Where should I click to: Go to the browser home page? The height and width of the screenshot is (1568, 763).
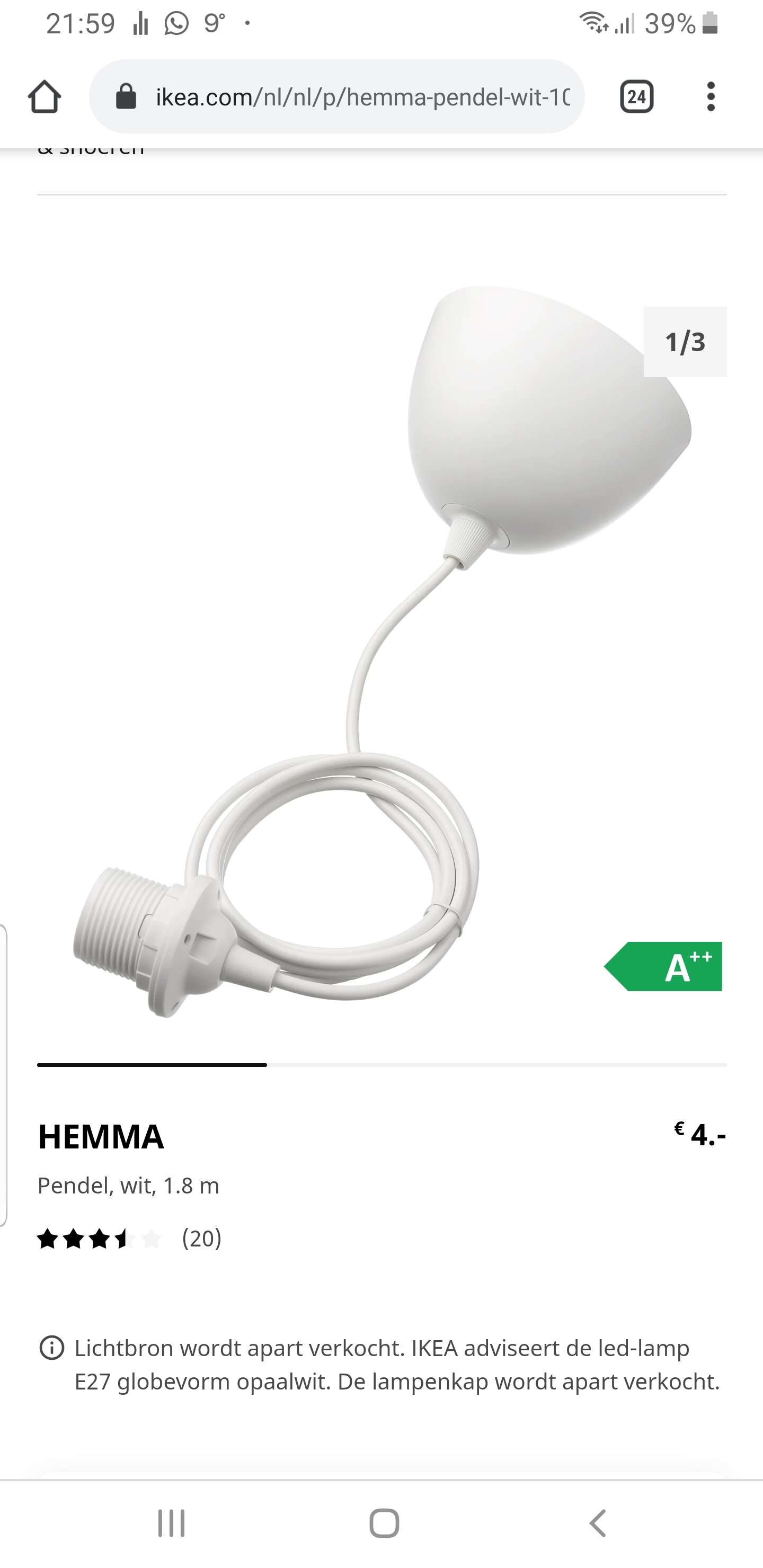click(x=45, y=97)
